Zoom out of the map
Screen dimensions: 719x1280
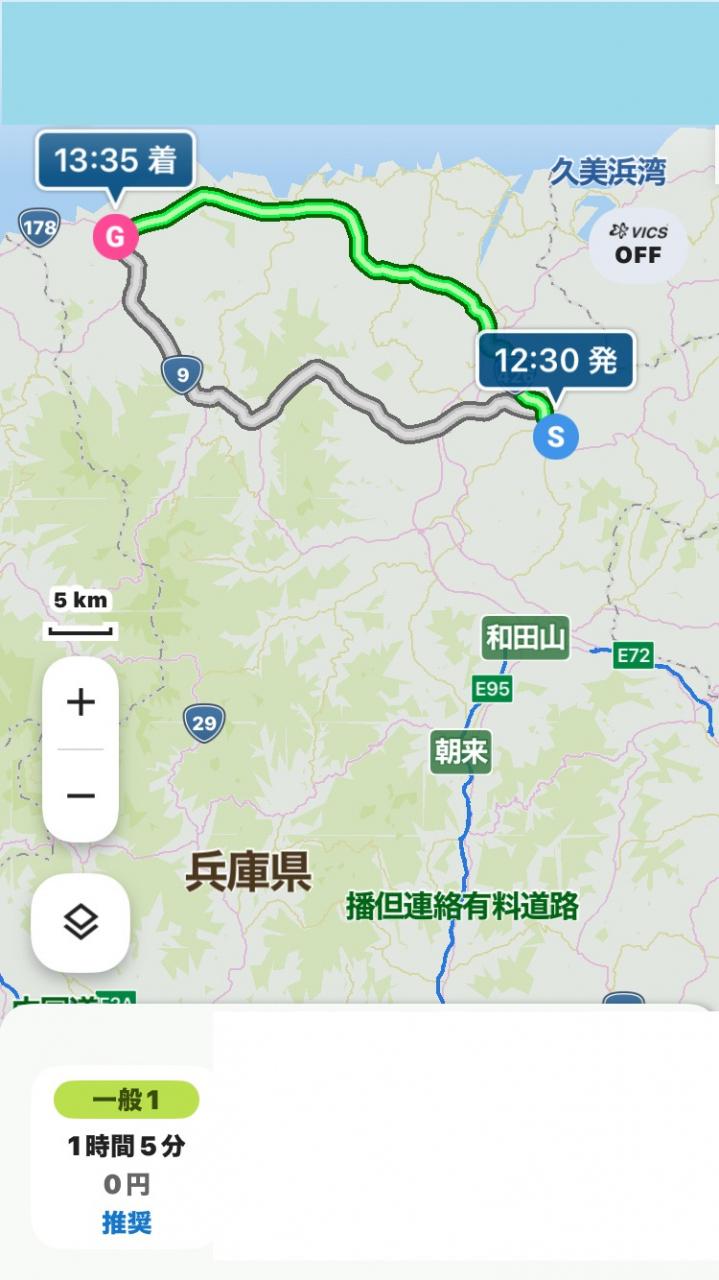[x=81, y=796]
